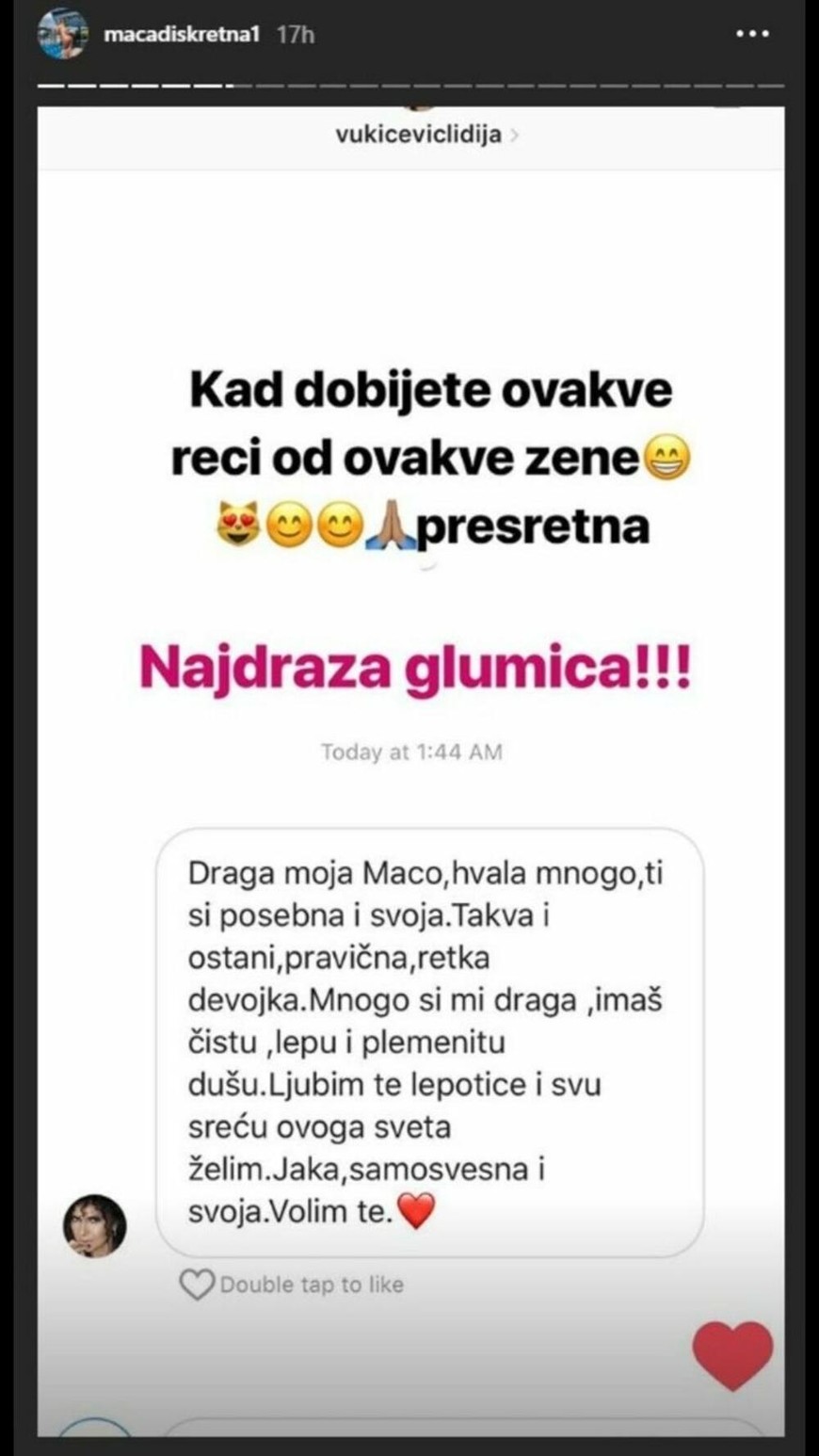Click the "Double tap to like" label

311,1284
